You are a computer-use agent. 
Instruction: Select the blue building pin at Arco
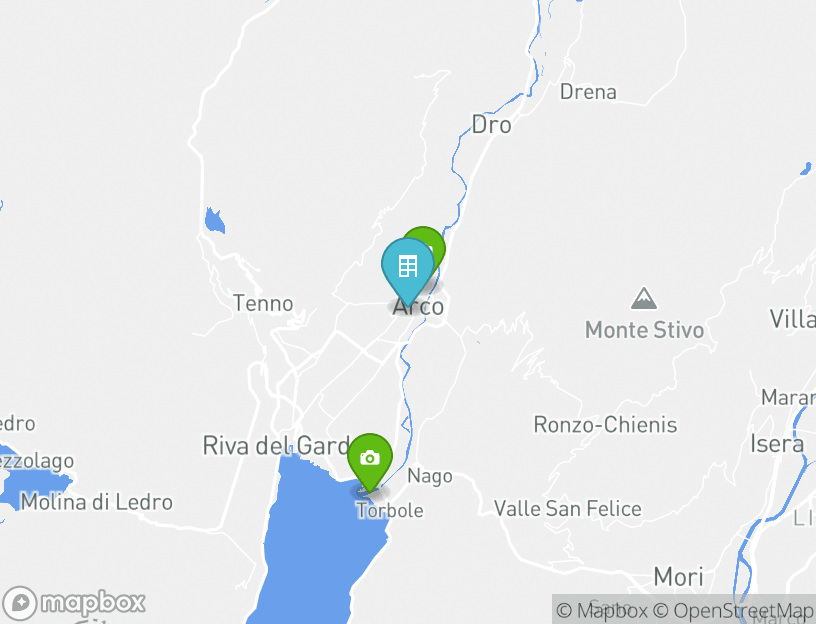click(x=407, y=268)
